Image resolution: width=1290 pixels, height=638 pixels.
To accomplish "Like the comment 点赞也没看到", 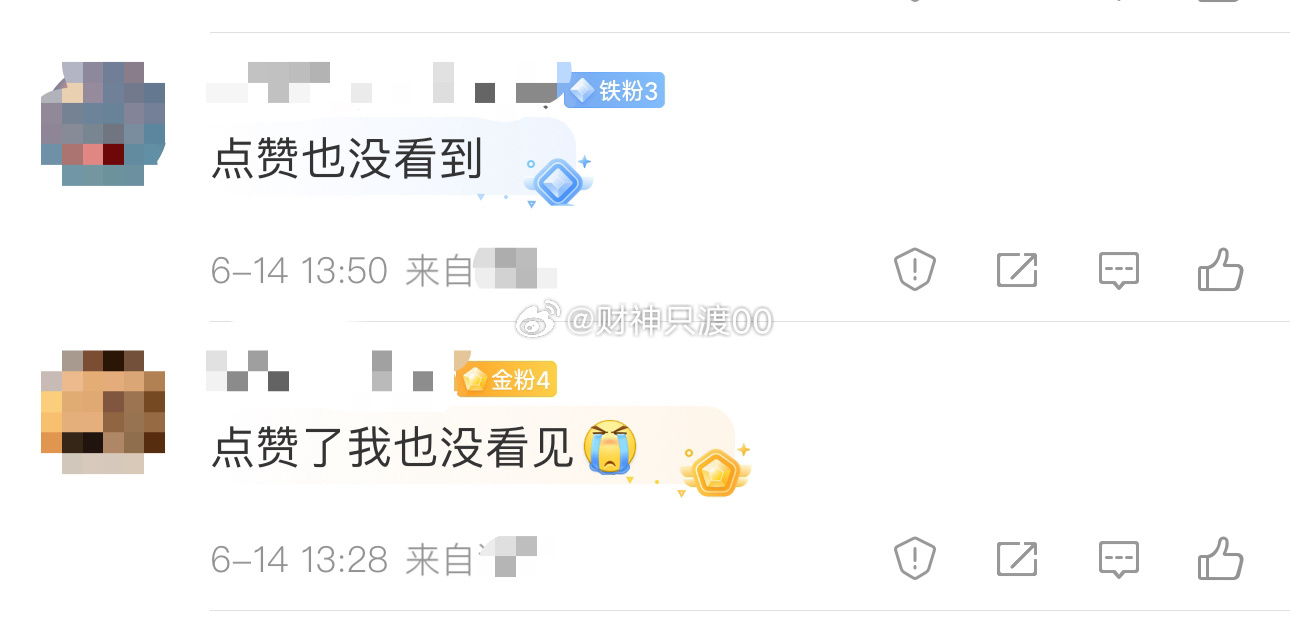I will [x=1220, y=270].
